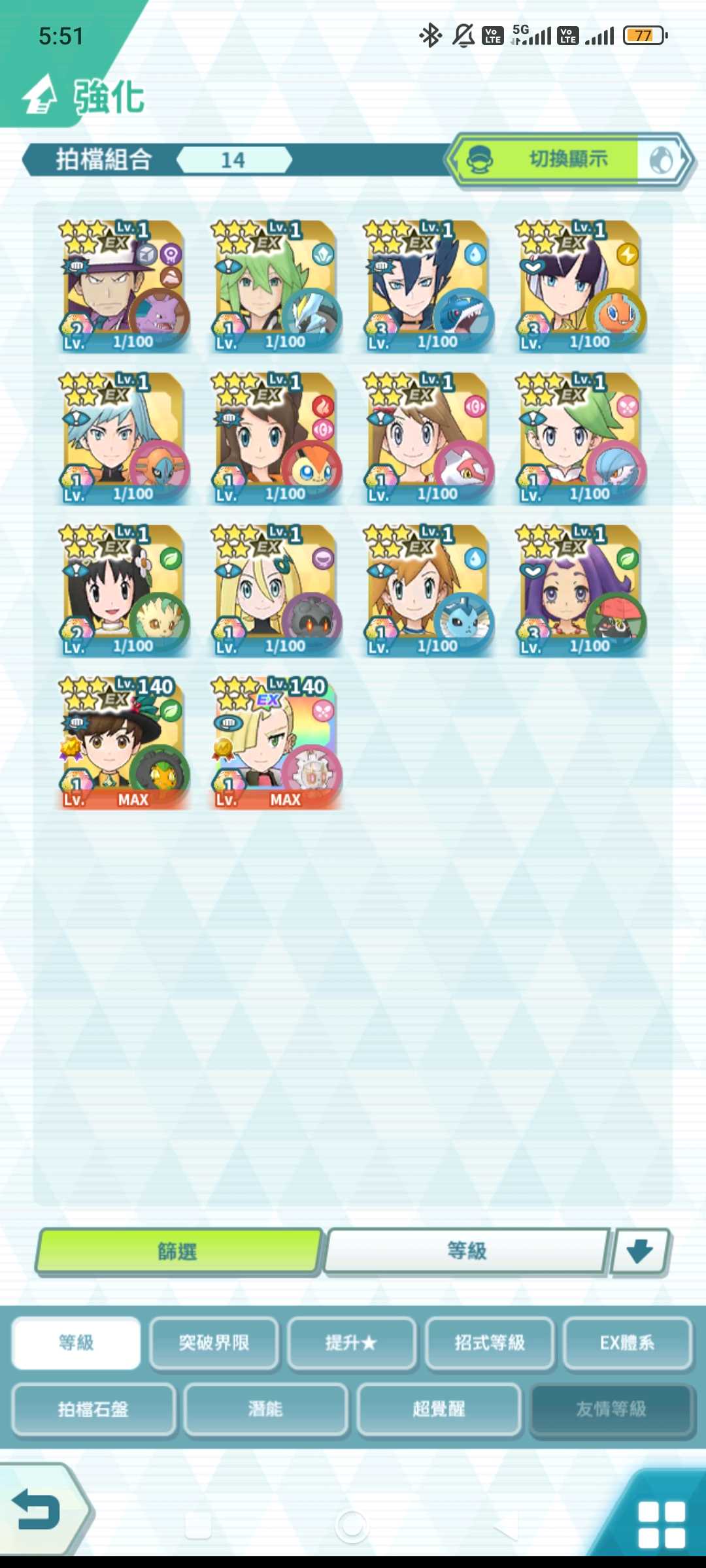706x1568 pixels.
Task: Switch to the 超覺醒 tab
Action: click(439, 1409)
